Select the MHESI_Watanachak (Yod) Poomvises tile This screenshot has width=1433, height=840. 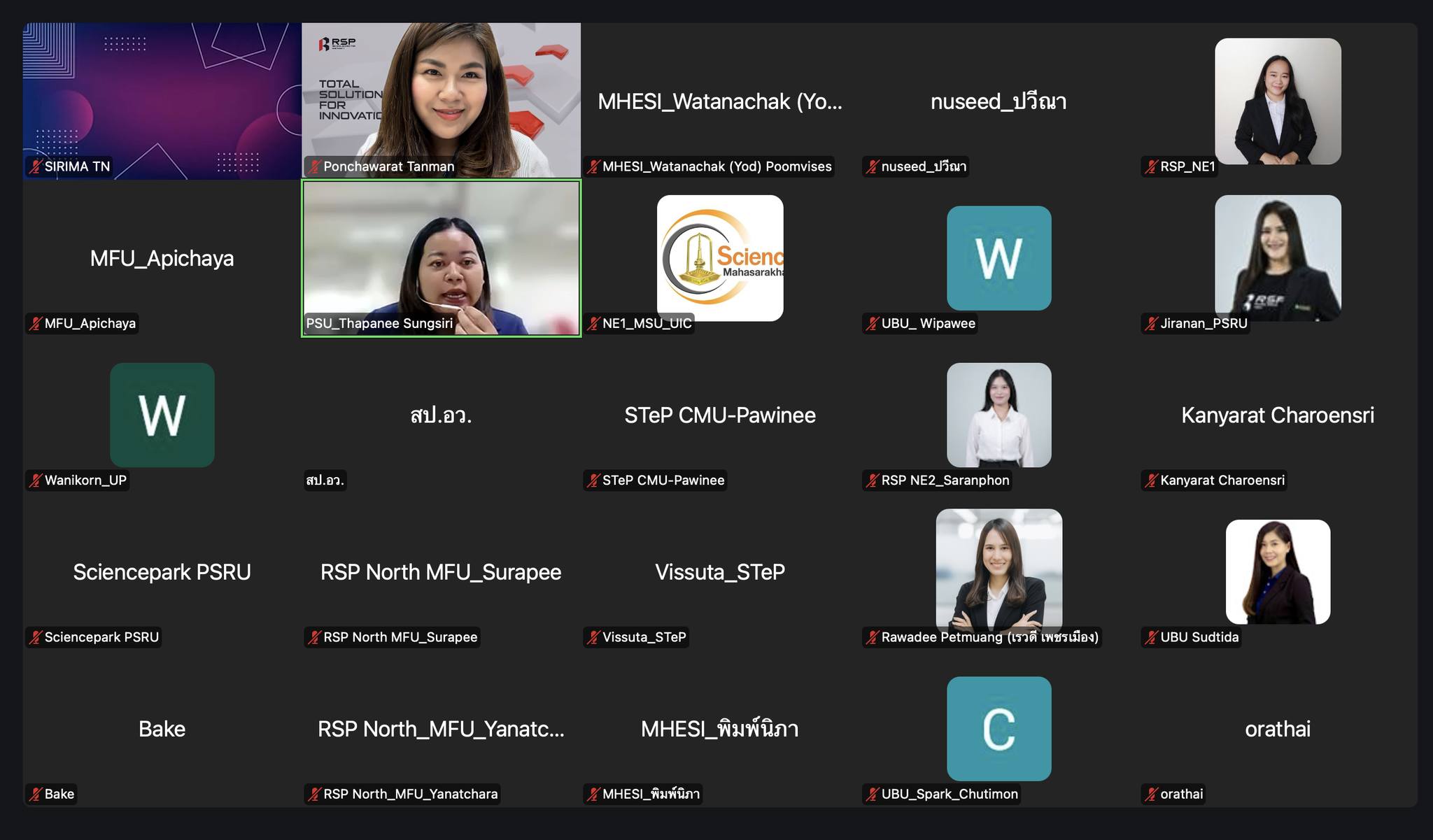pos(720,101)
